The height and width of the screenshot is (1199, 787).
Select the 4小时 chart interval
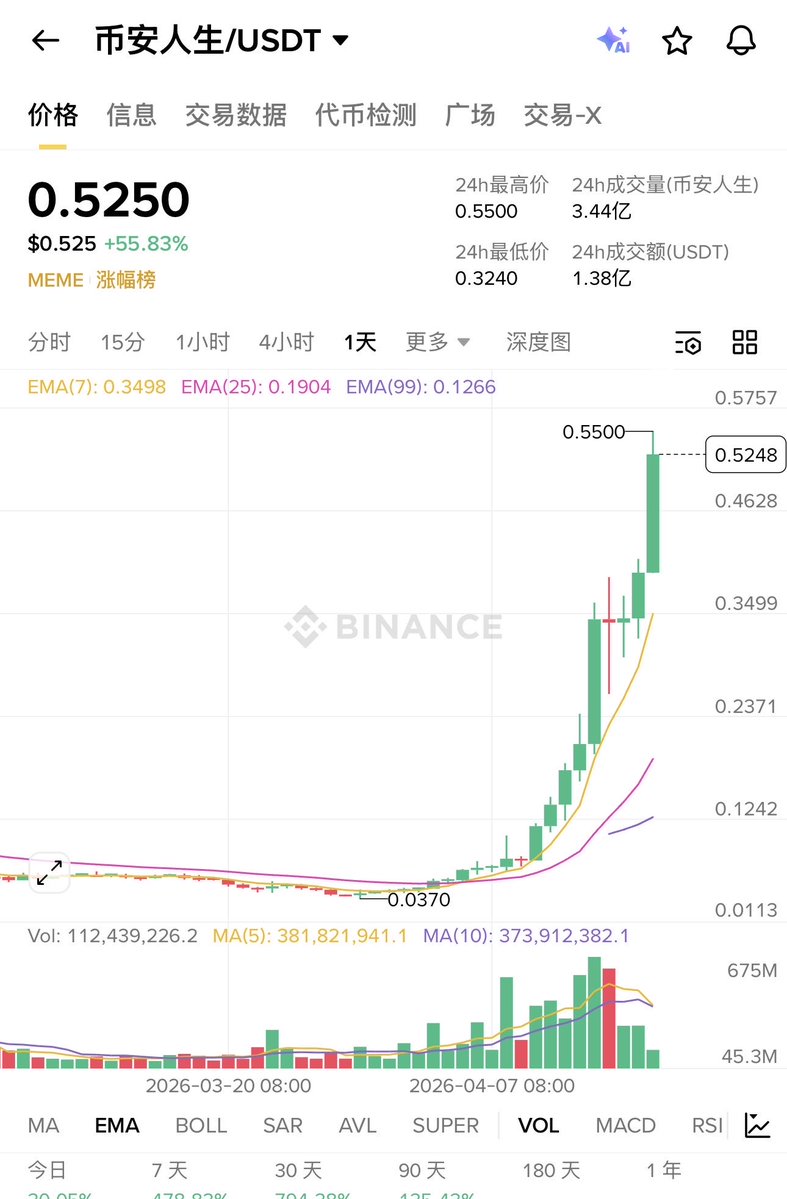286,342
